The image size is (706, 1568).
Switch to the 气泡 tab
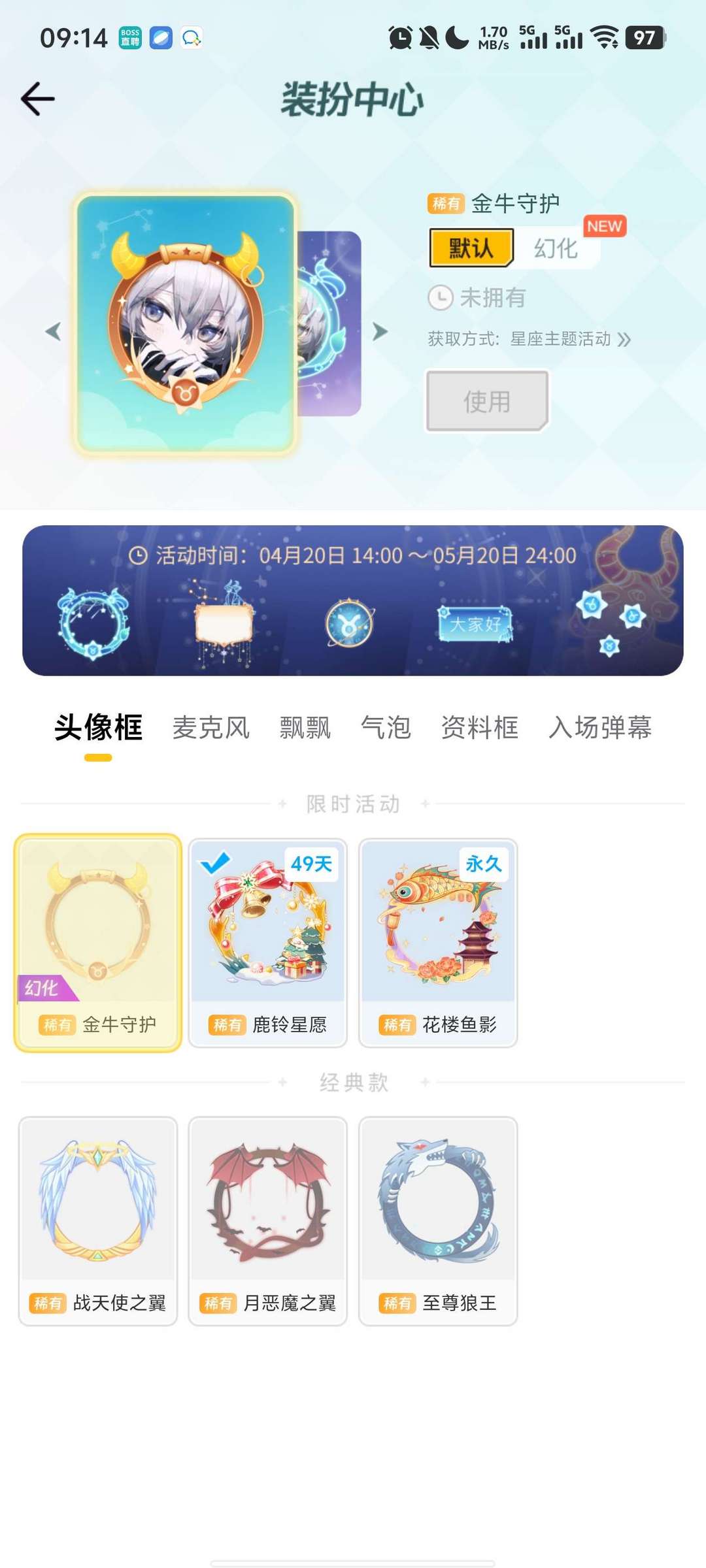click(386, 727)
